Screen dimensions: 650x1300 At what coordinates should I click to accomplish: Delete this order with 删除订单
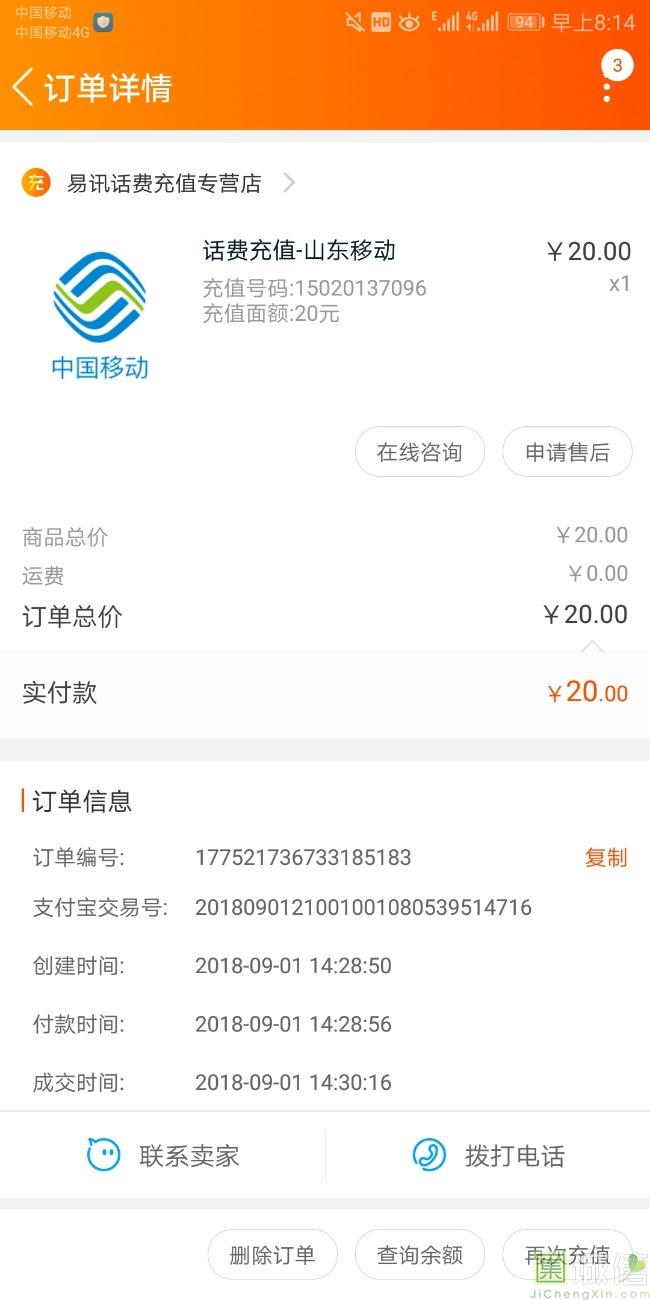(272, 1255)
